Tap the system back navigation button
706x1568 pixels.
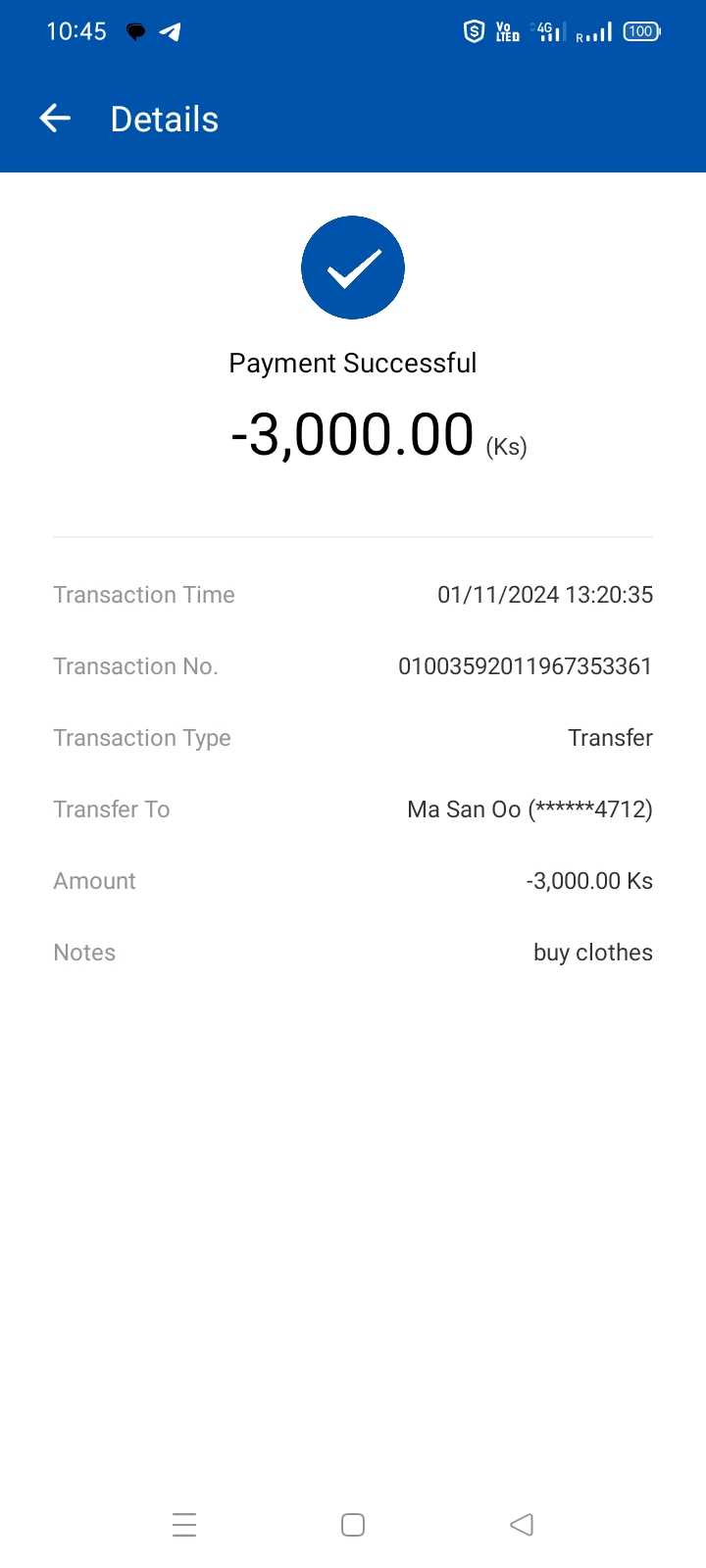point(522,1524)
